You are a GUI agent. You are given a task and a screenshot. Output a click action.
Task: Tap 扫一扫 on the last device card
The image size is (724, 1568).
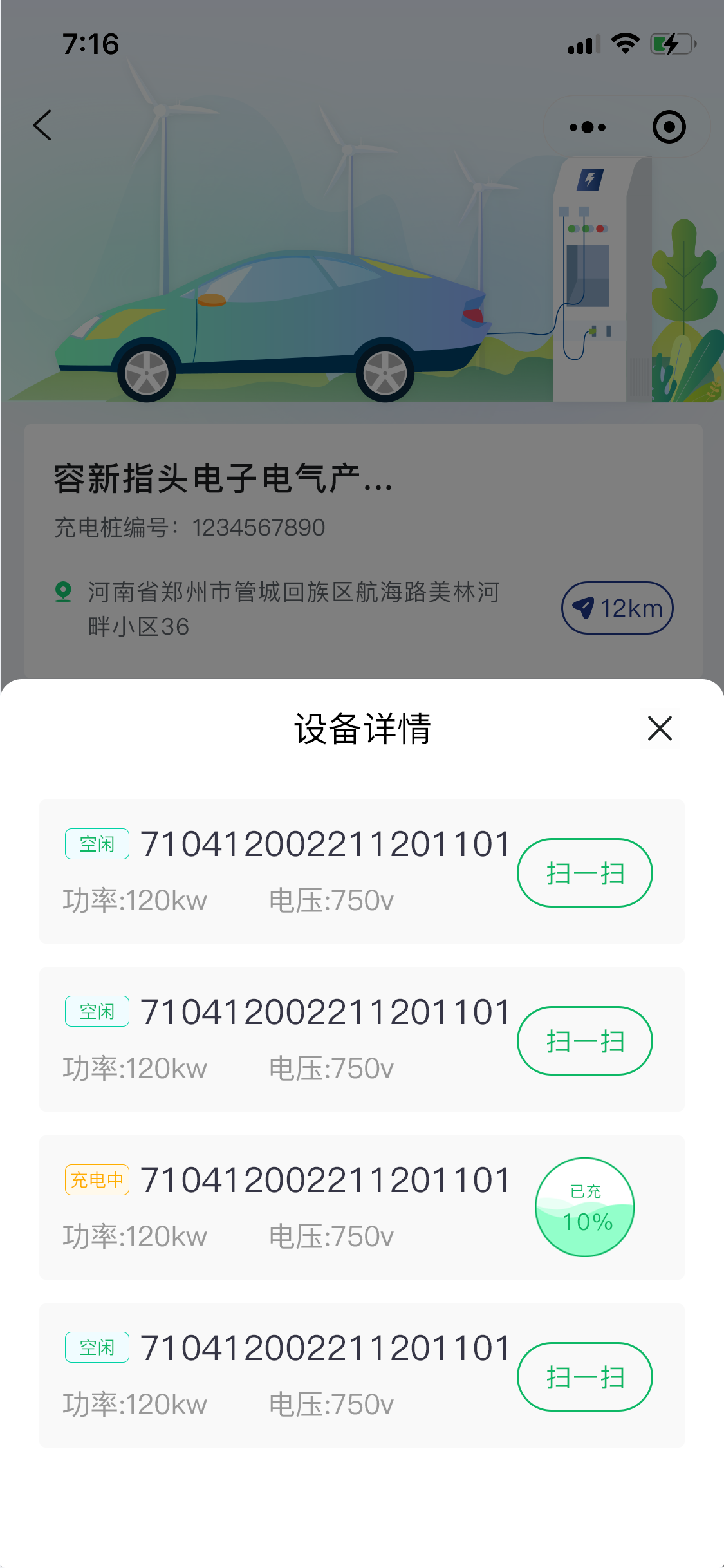pyautogui.click(x=584, y=1377)
